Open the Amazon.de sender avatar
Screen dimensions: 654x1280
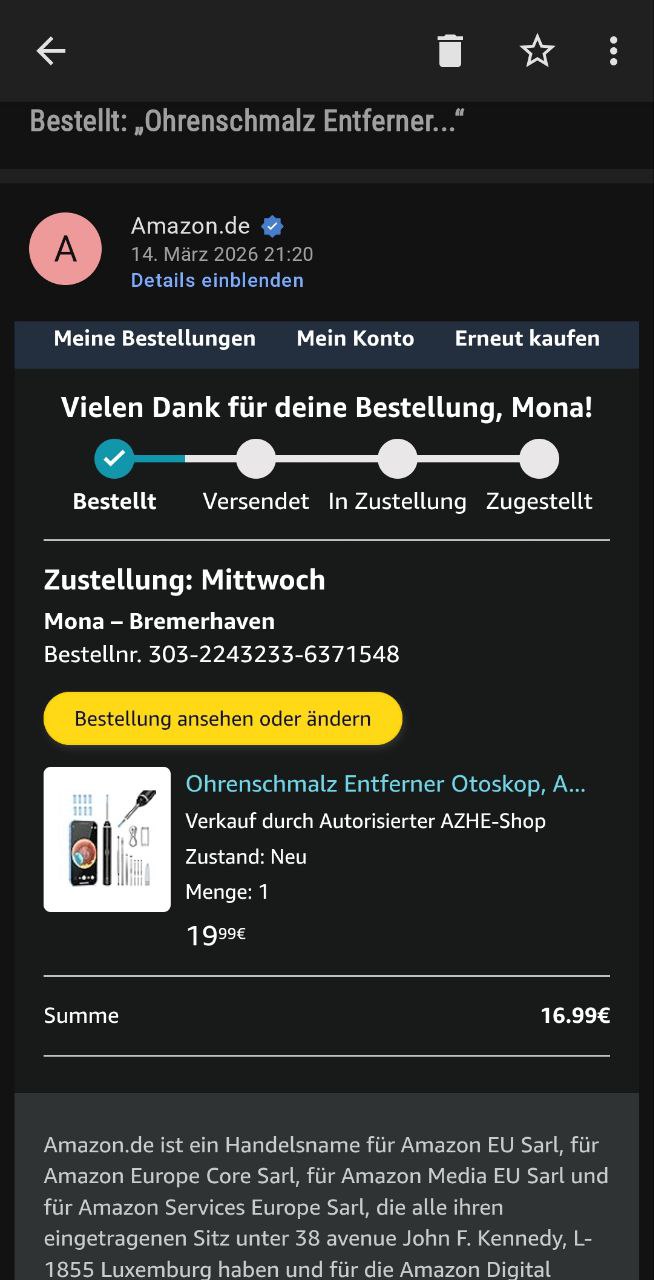coord(66,249)
